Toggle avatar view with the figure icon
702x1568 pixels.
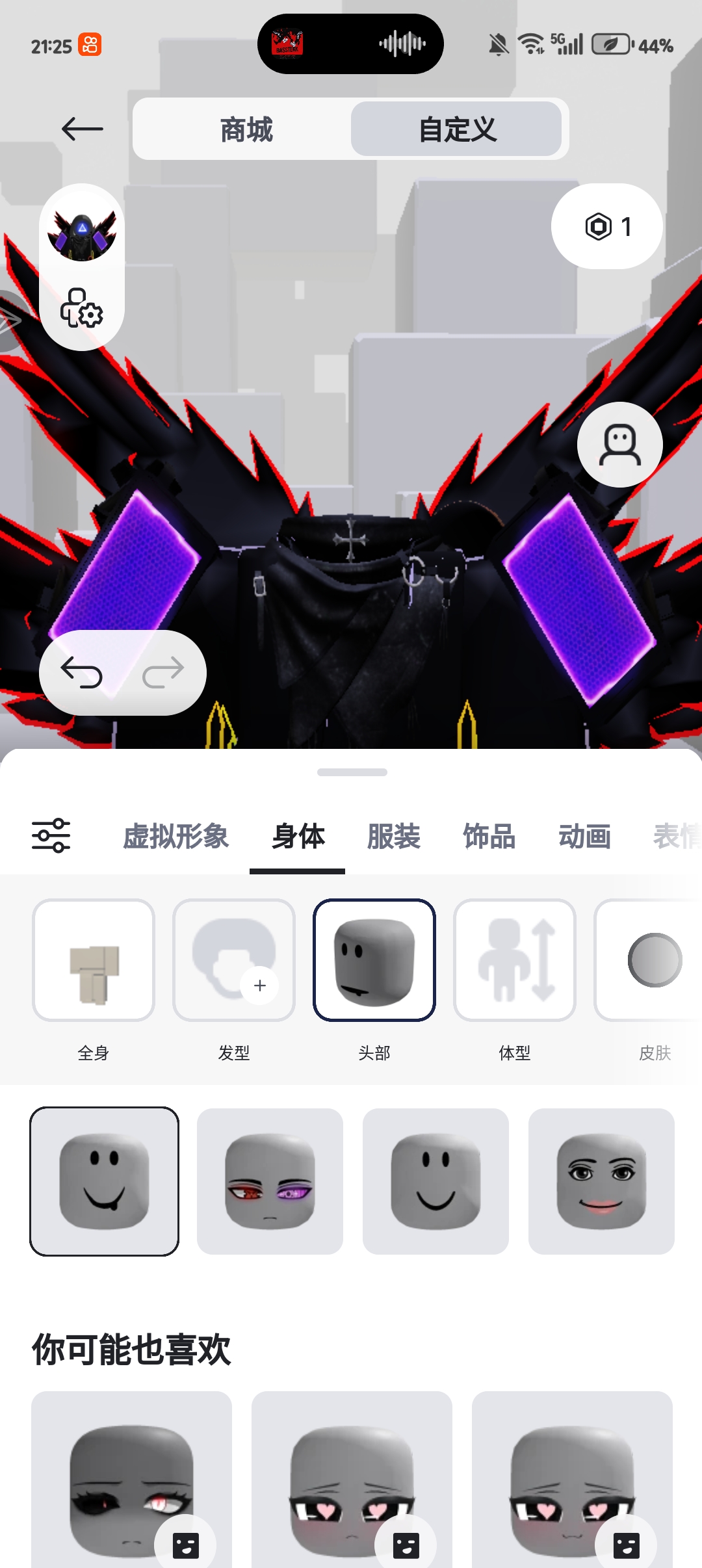pyautogui.click(x=619, y=445)
